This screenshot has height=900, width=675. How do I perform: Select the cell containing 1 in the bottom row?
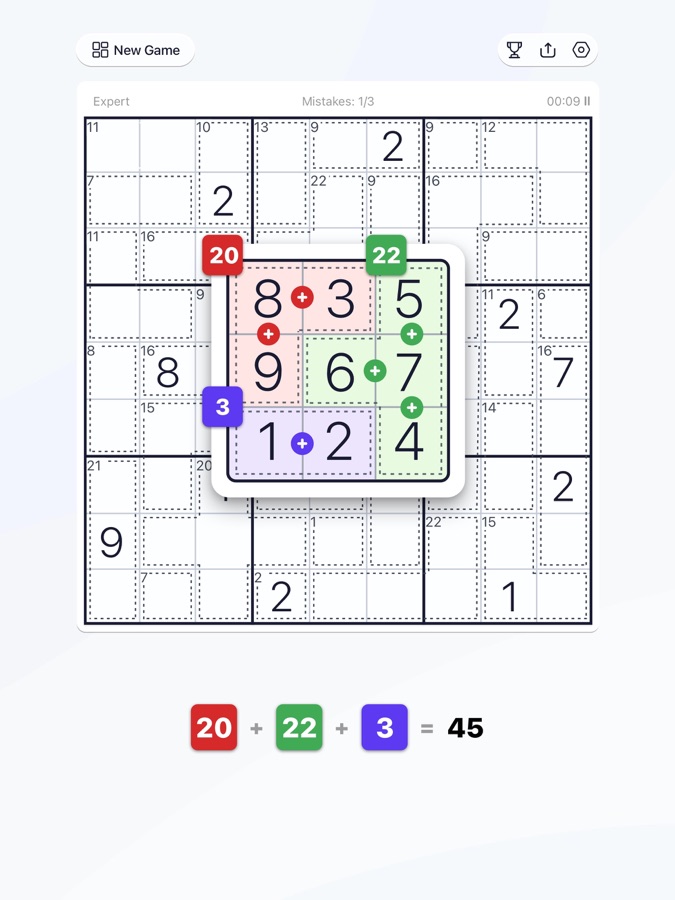point(509,596)
